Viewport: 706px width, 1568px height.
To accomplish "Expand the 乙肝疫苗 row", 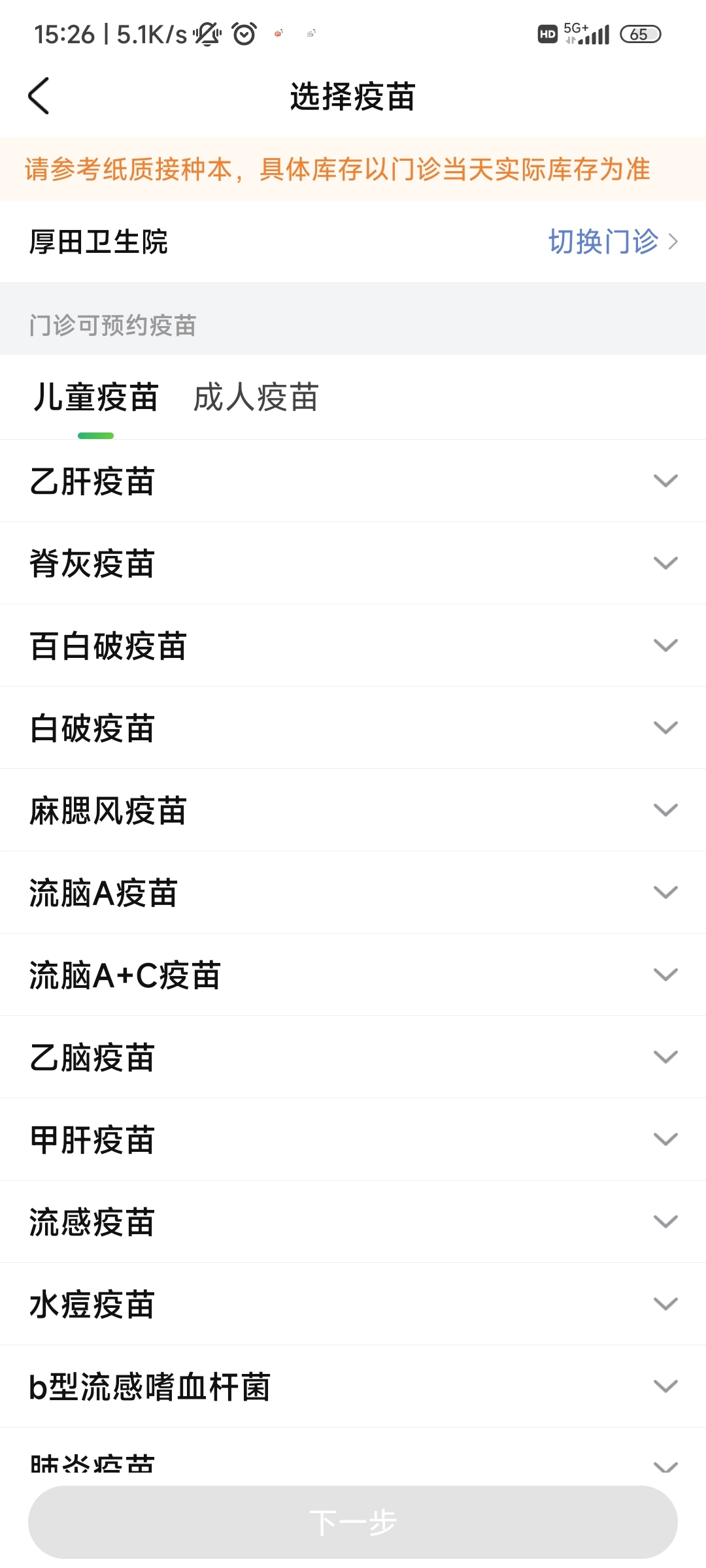I will 665,481.
